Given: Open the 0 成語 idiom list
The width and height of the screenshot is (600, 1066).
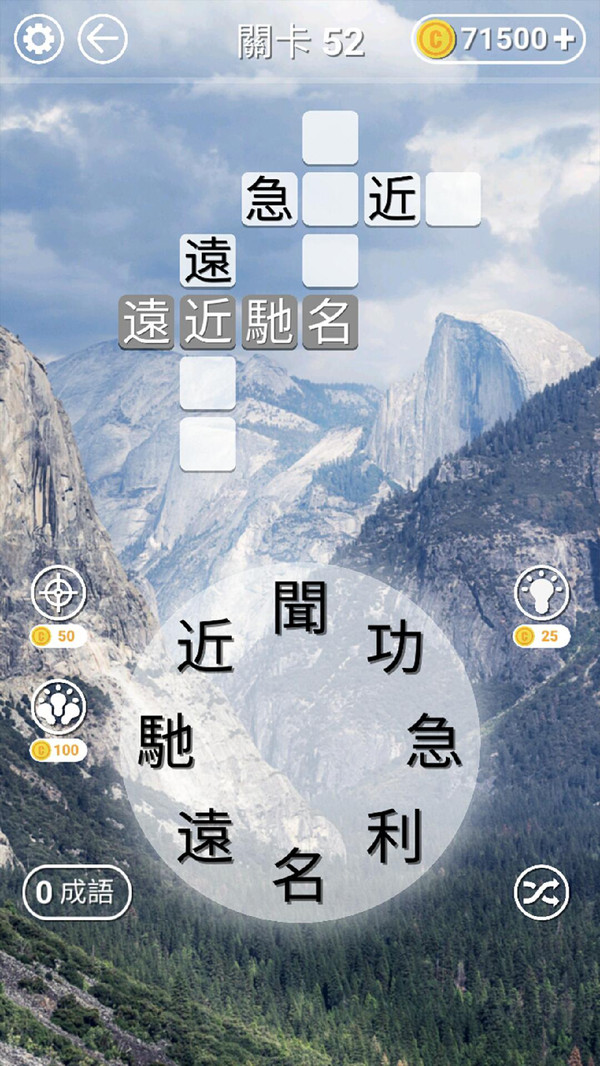Looking at the screenshot, I should pyautogui.click(x=77, y=892).
